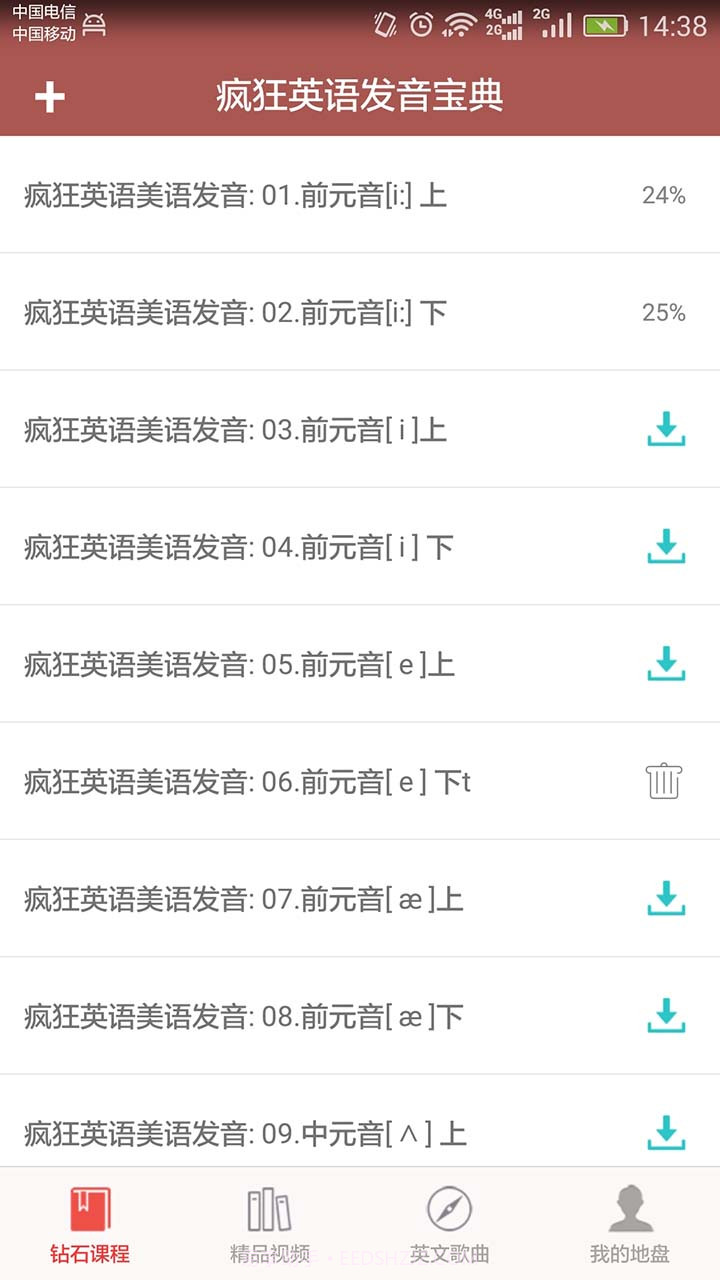Delete lesson 06 using the trash icon
The image size is (720, 1280).
pyautogui.click(x=665, y=781)
